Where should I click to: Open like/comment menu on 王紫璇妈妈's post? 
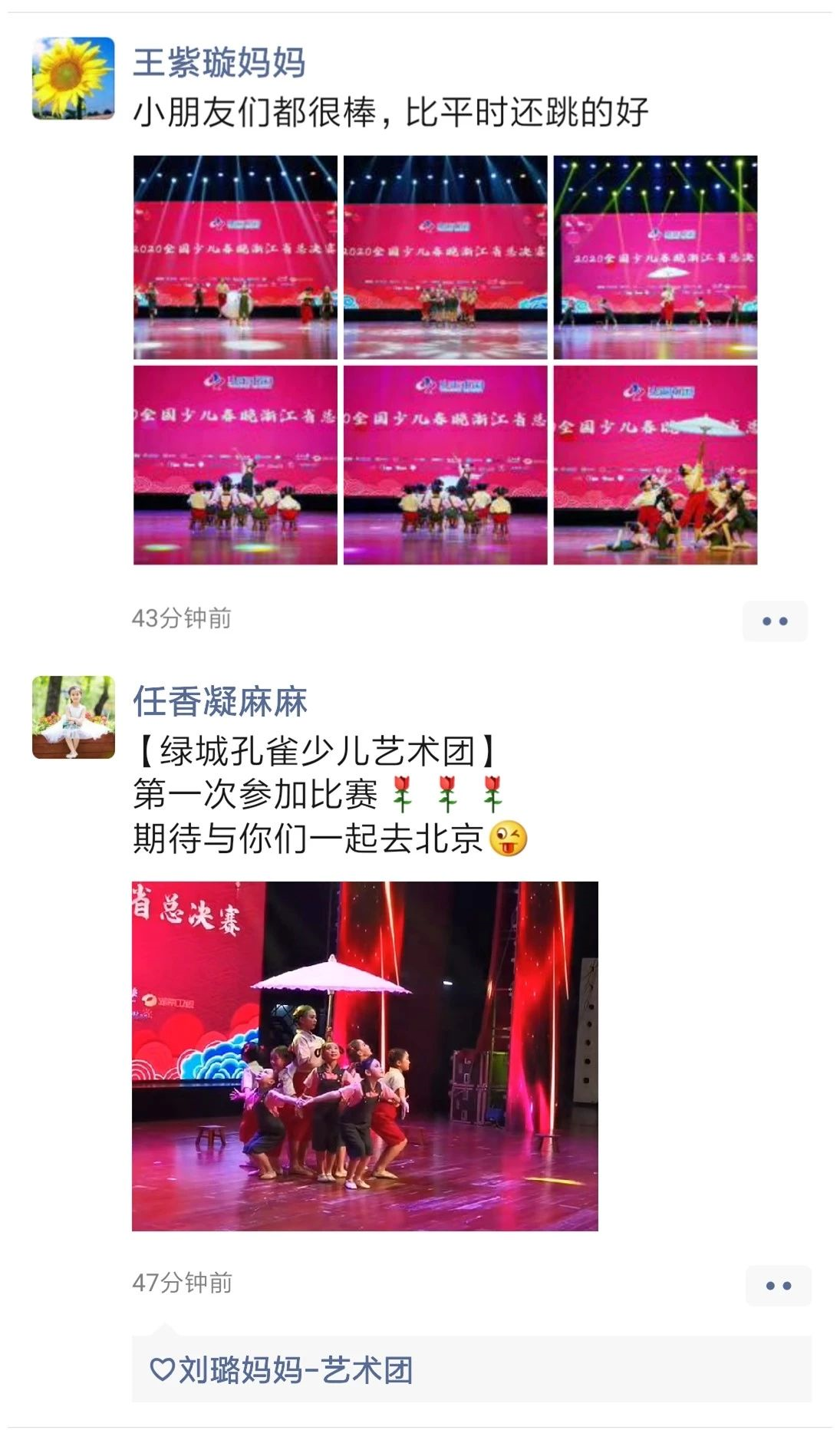coord(775,621)
